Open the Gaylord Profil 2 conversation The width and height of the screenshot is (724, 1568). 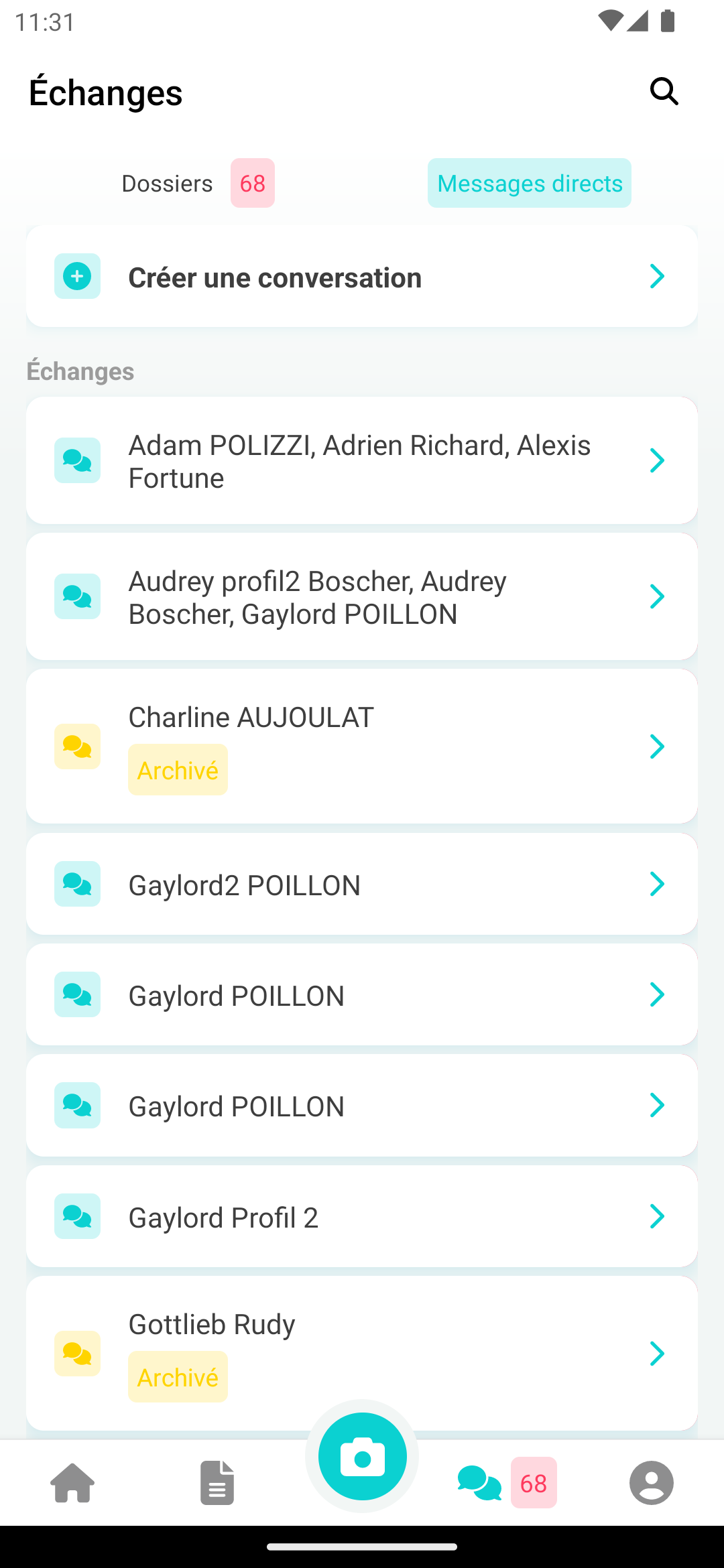pyautogui.click(x=362, y=1217)
